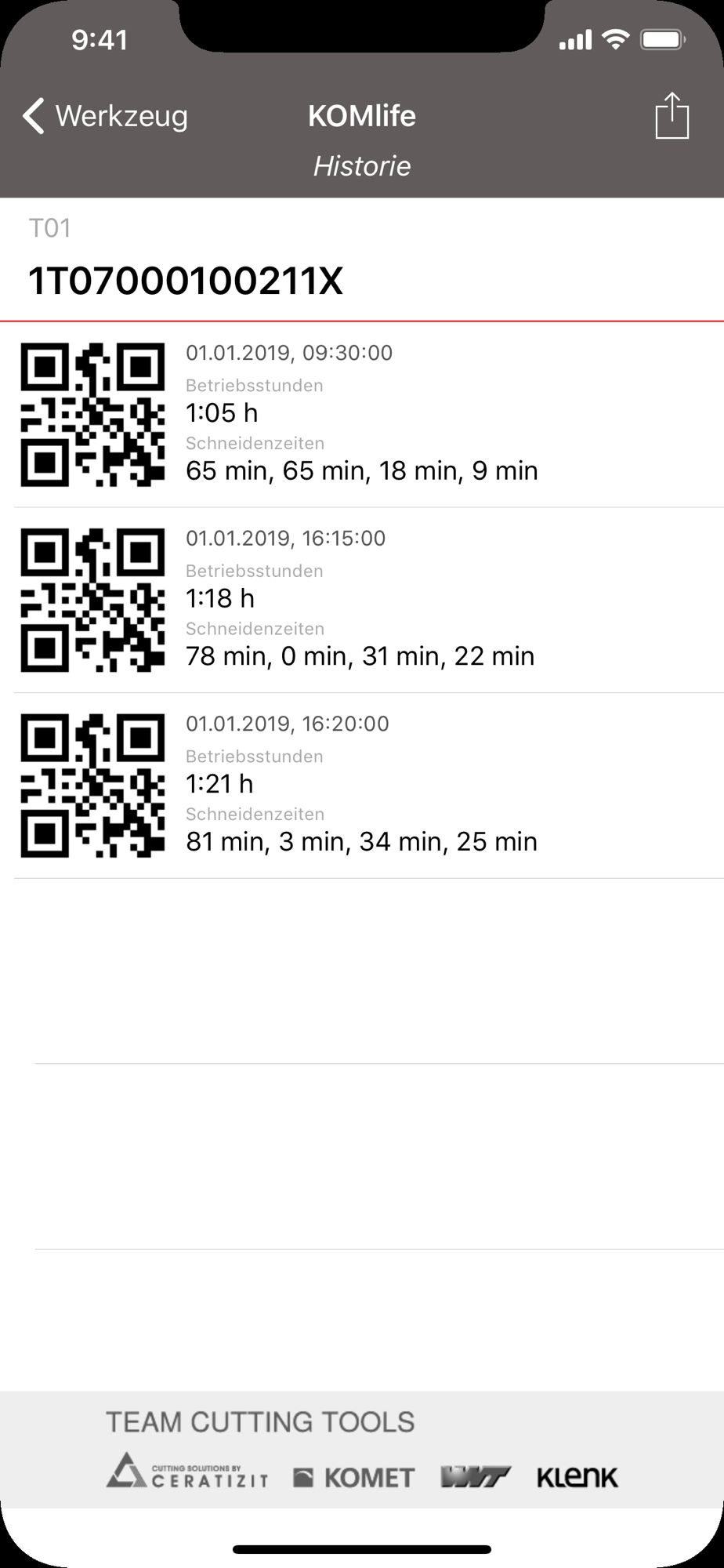This screenshot has width=724, height=1568.
Task: Go back to Werkzeug
Action: (105, 116)
